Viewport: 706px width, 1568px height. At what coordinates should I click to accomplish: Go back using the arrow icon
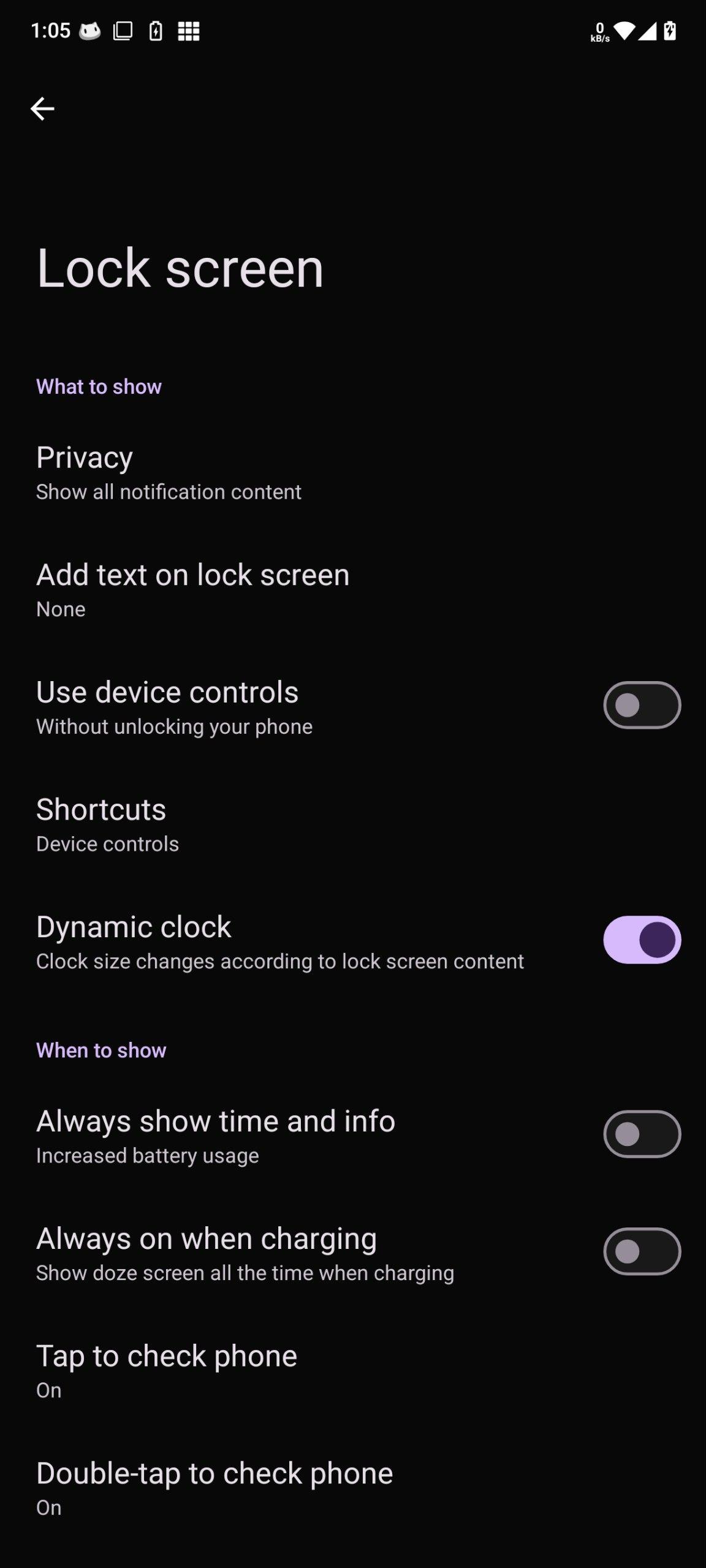[x=42, y=109]
